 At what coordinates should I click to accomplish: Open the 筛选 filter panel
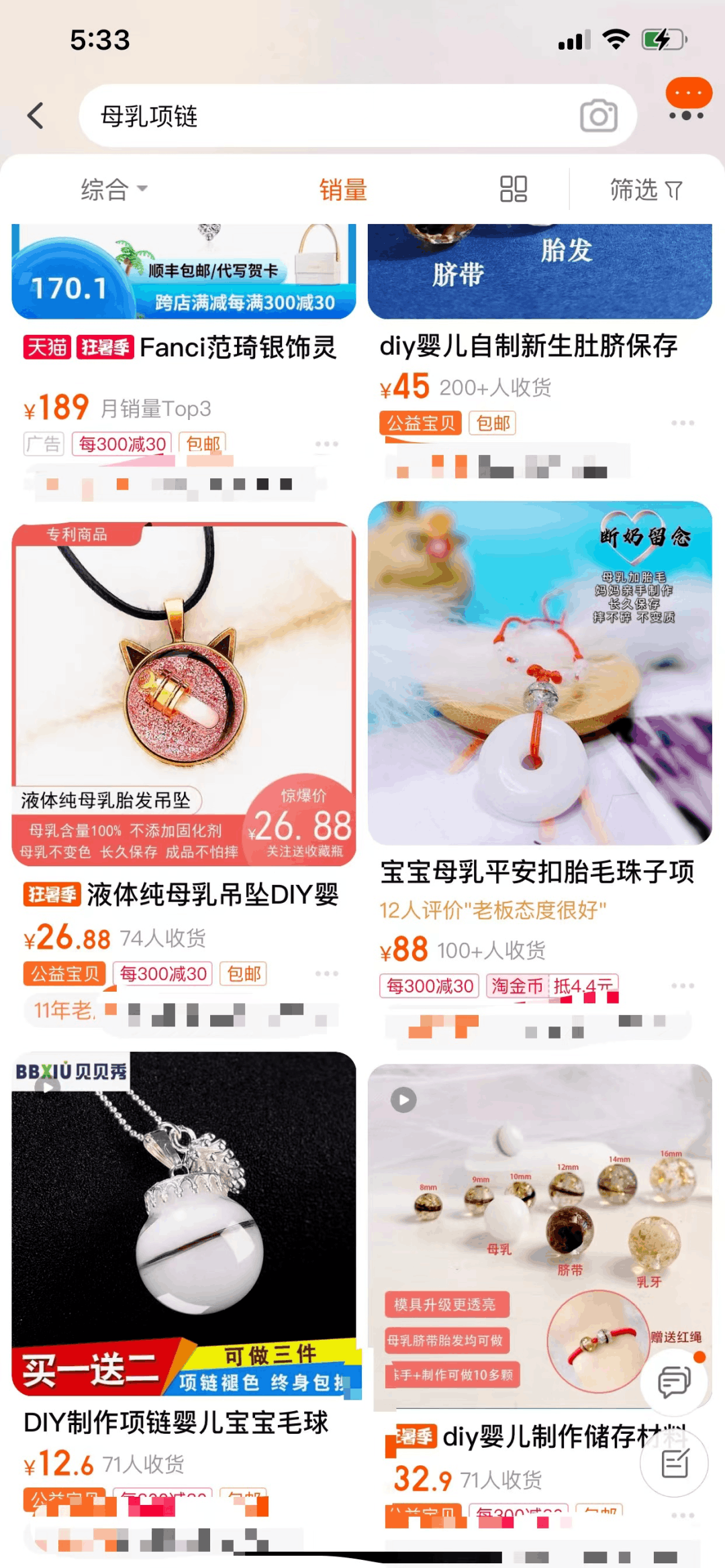645,189
